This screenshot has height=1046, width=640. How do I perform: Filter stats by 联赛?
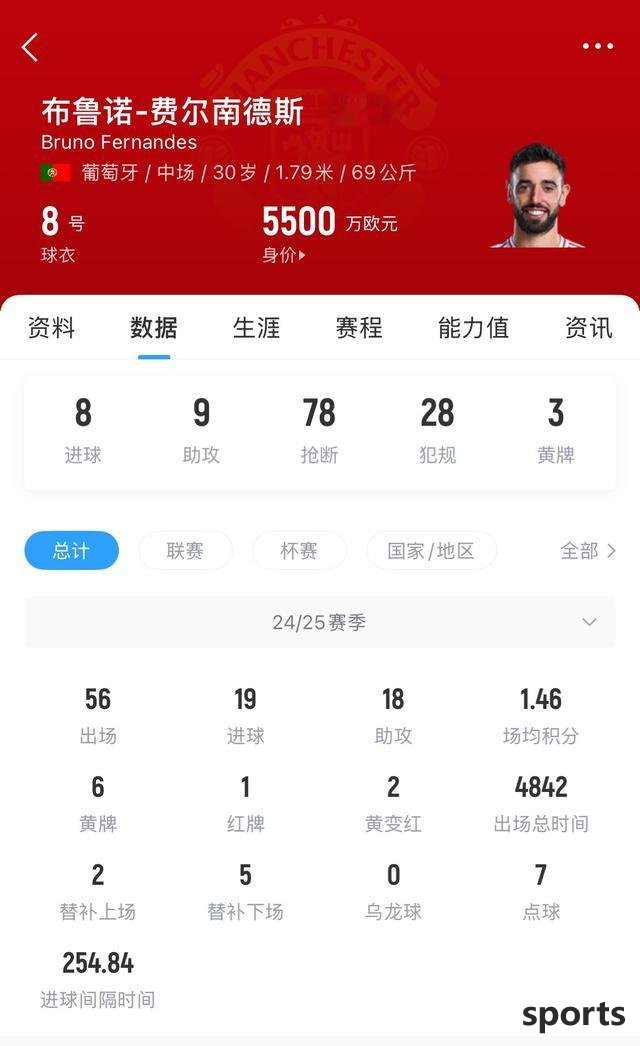185,551
